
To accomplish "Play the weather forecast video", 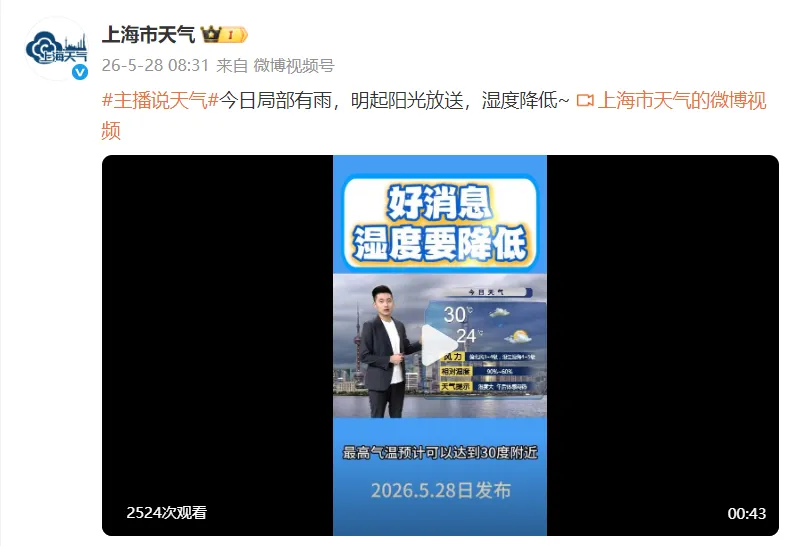I will point(439,345).
